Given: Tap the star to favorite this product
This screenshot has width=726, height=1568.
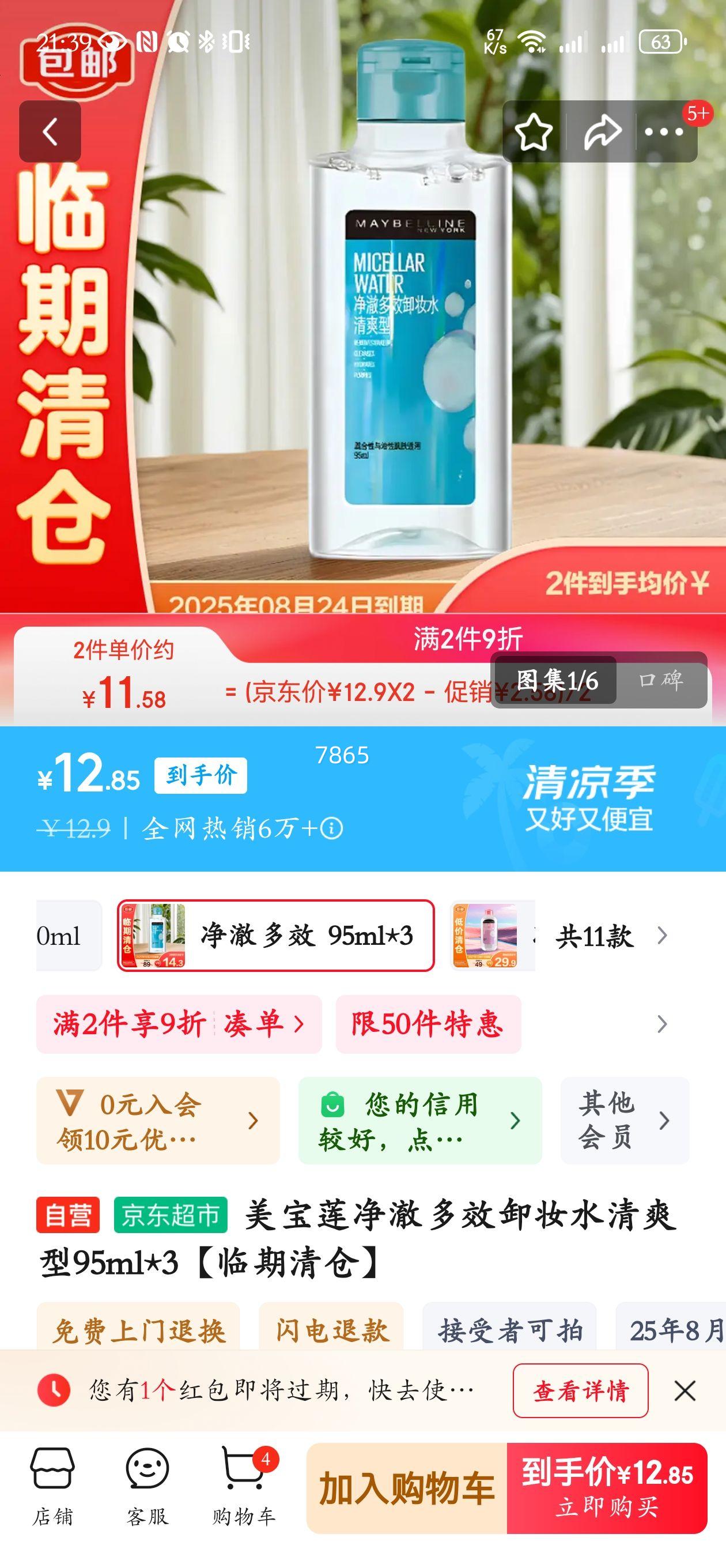Looking at the screenshot, I should tap(533, 131).
